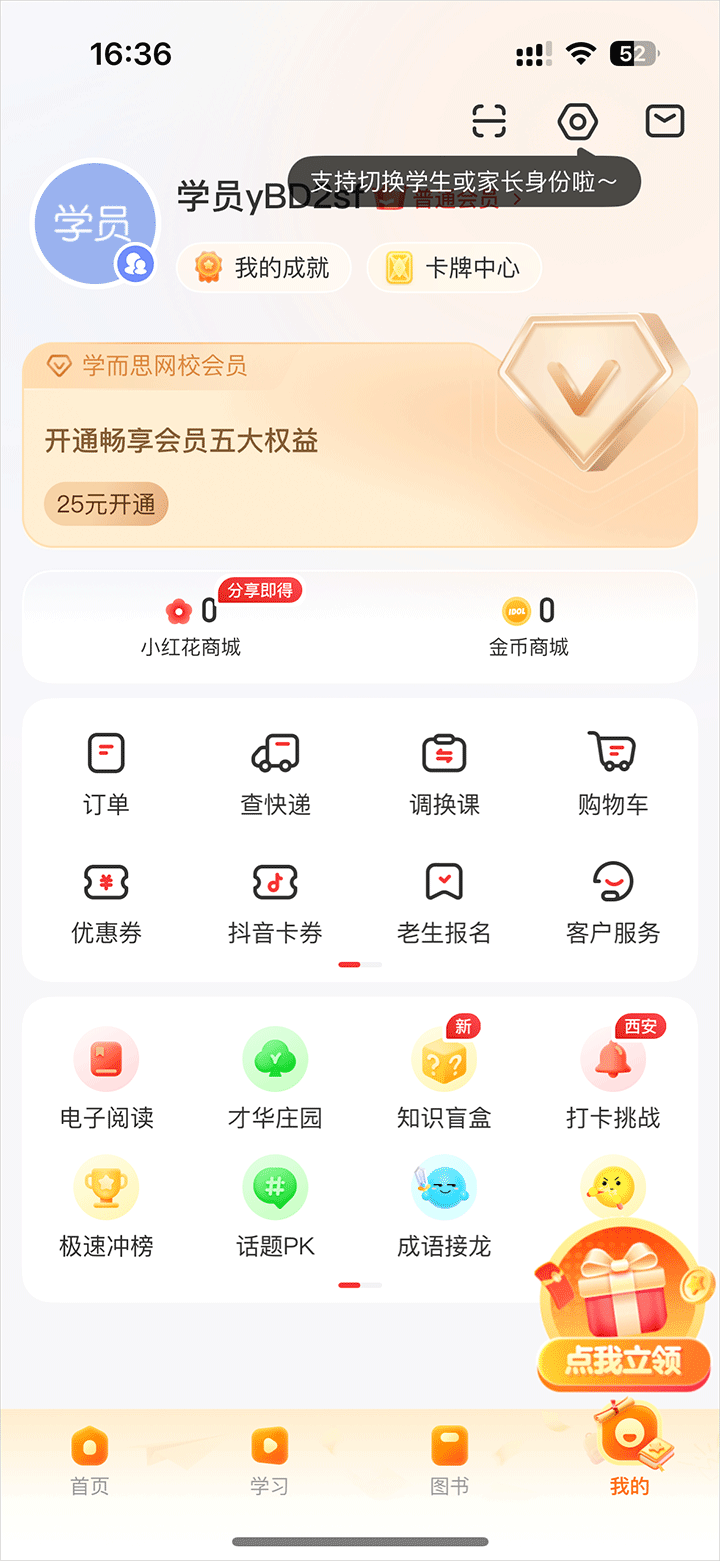
Task: Switch to the 首页 home tab
Action: click(89, 1461)
